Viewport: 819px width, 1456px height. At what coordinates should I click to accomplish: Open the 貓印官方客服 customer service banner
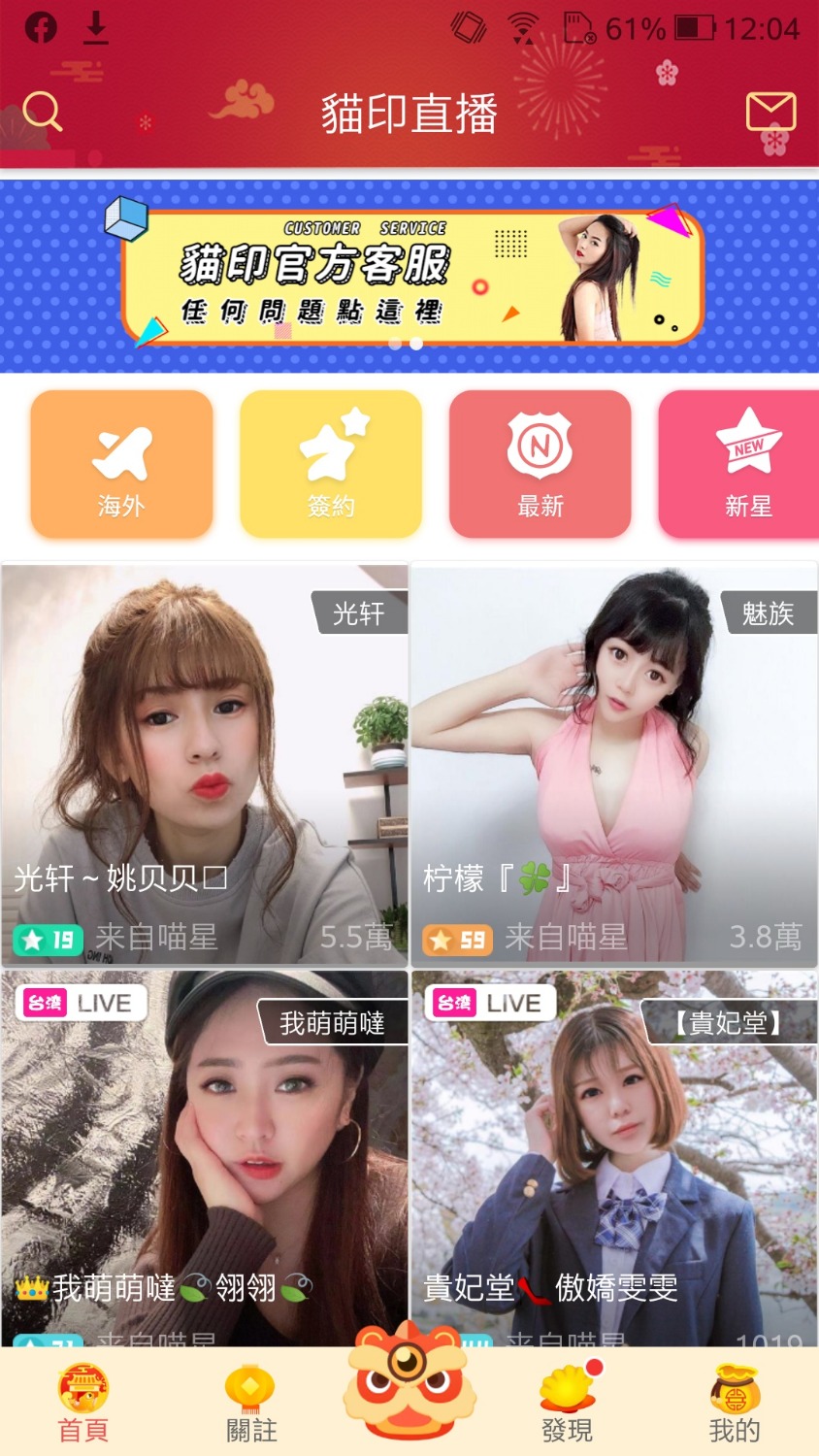click(x=411, y=278)
